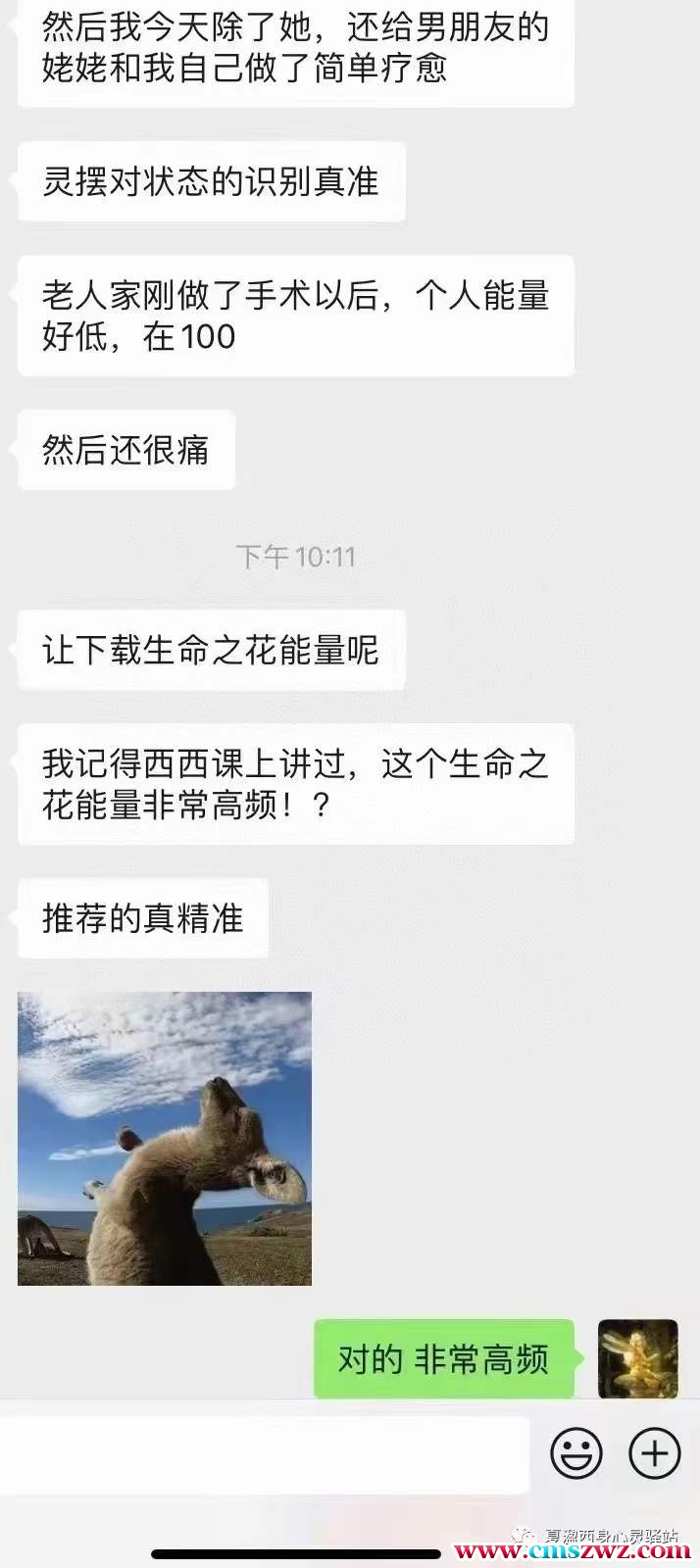Open the sender's fairy avatar profile
700x1568 pixels.
[638, 1358]
